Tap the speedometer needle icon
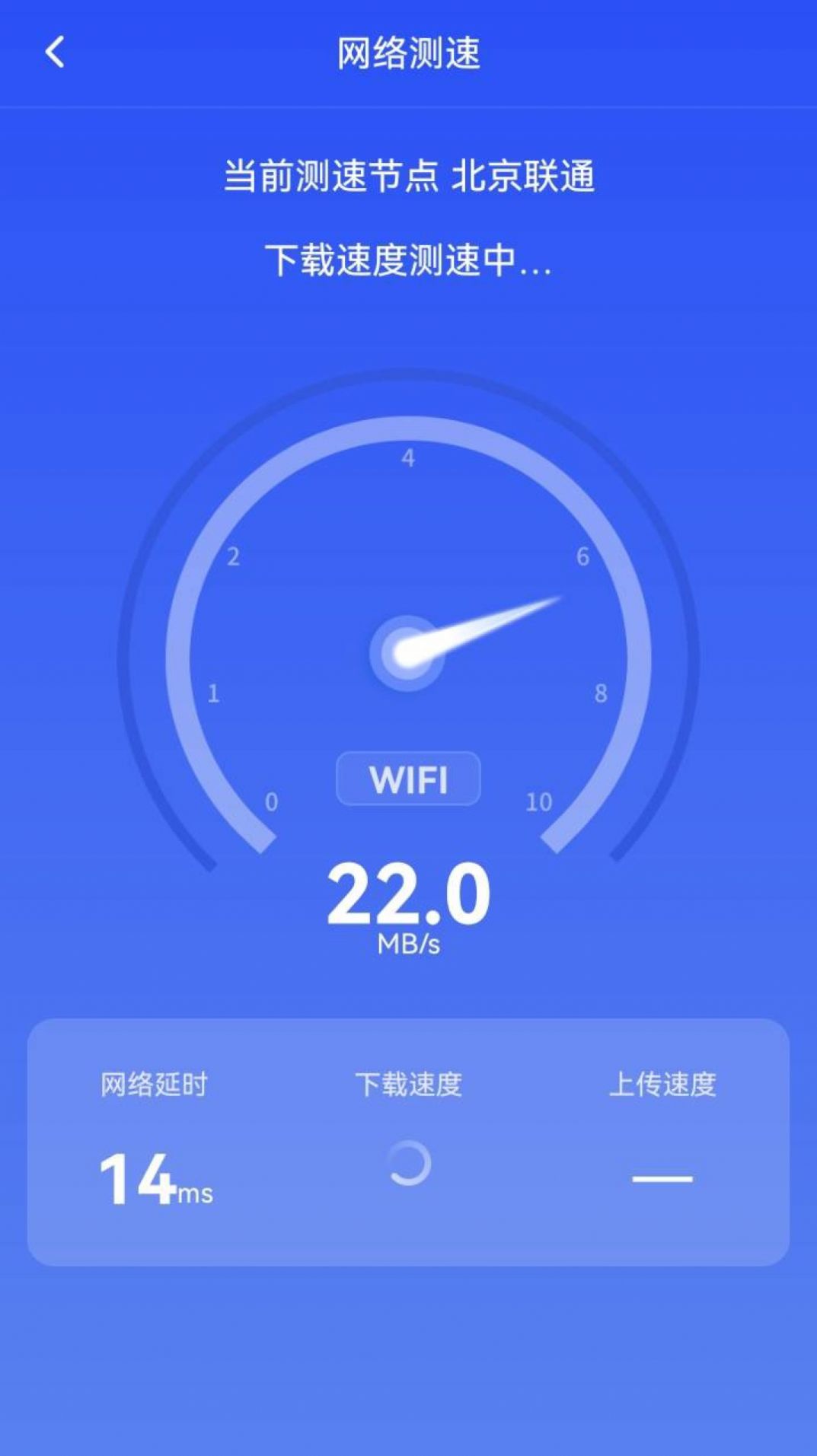817x1456 pixels. coord(495,624)
